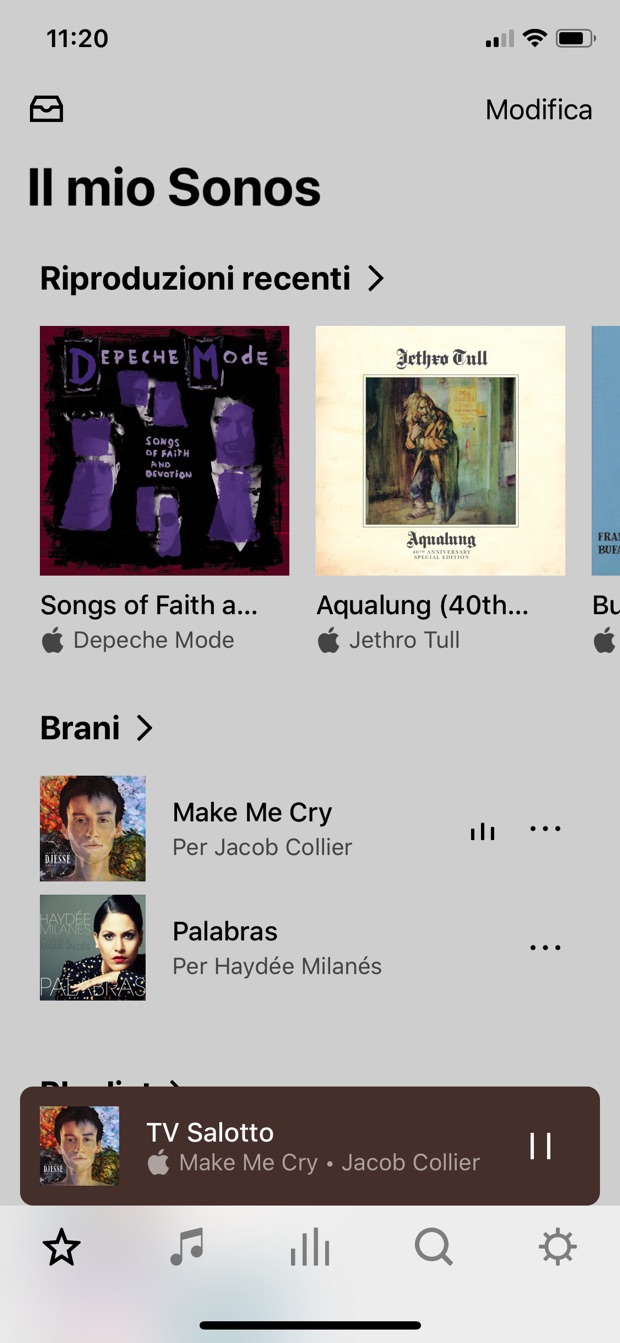Open Songs of Faith and Devotion album
Viewport: 620px width, 1343px height.
point(164,451)
